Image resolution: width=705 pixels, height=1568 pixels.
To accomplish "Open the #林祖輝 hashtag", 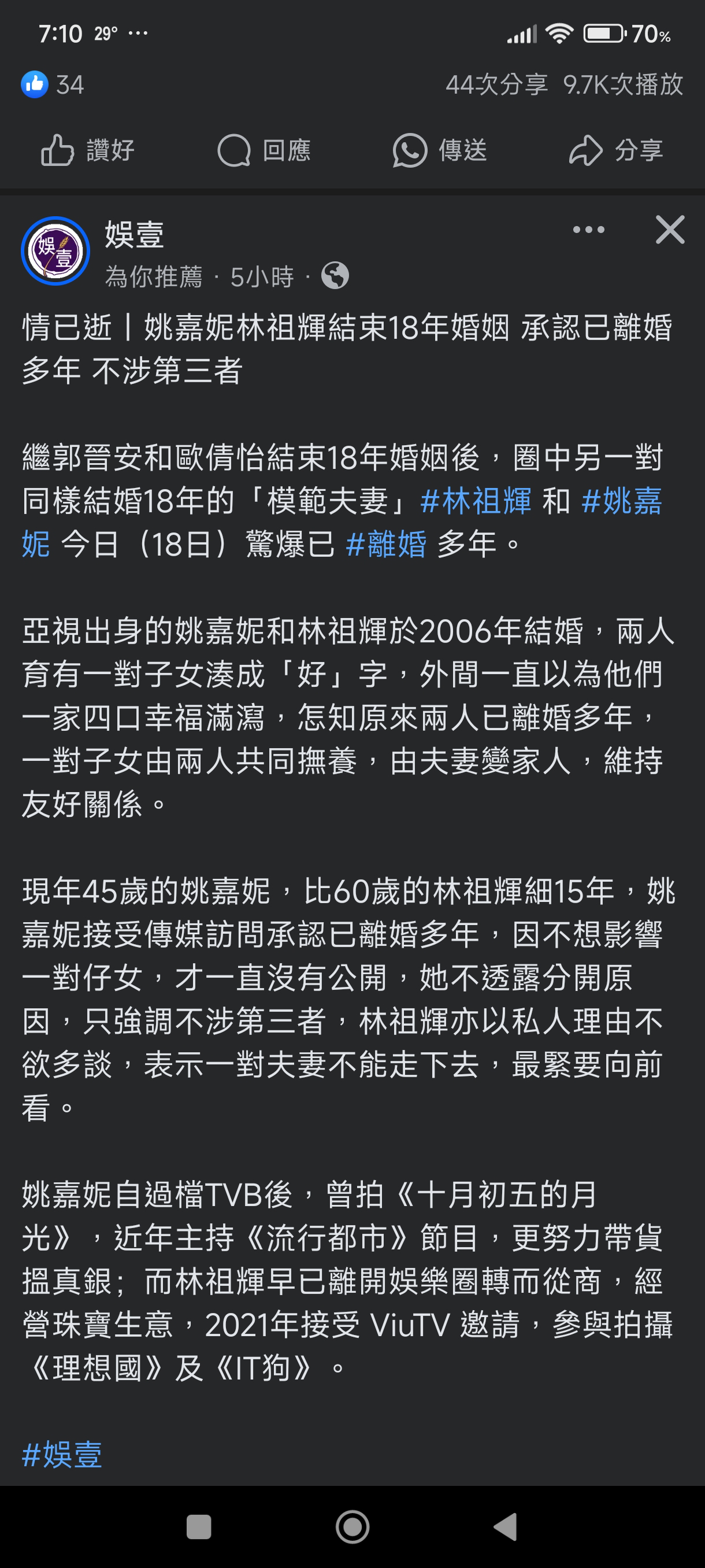I will (476, 500).
